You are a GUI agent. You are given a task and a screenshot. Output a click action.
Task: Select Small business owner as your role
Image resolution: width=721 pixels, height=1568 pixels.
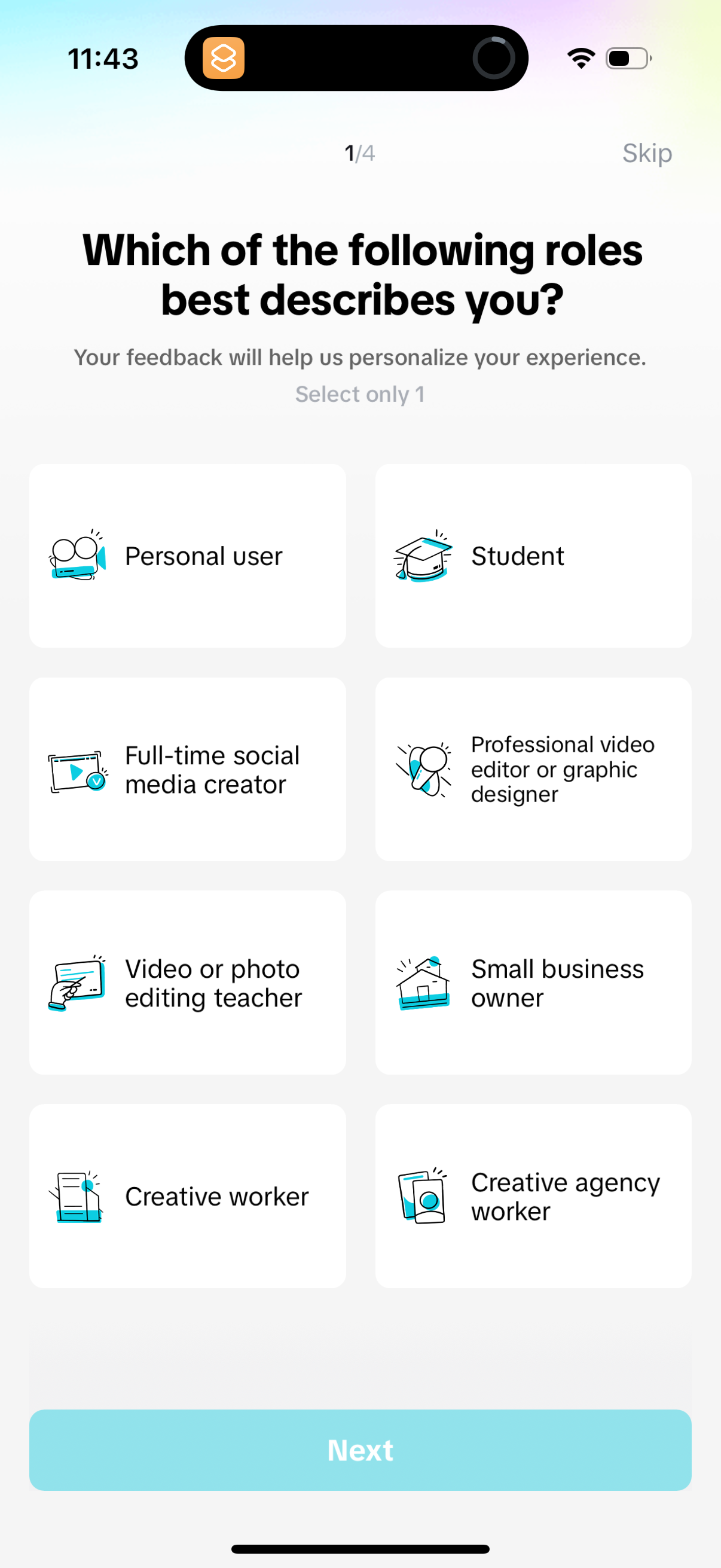click(x=534, y=982)
